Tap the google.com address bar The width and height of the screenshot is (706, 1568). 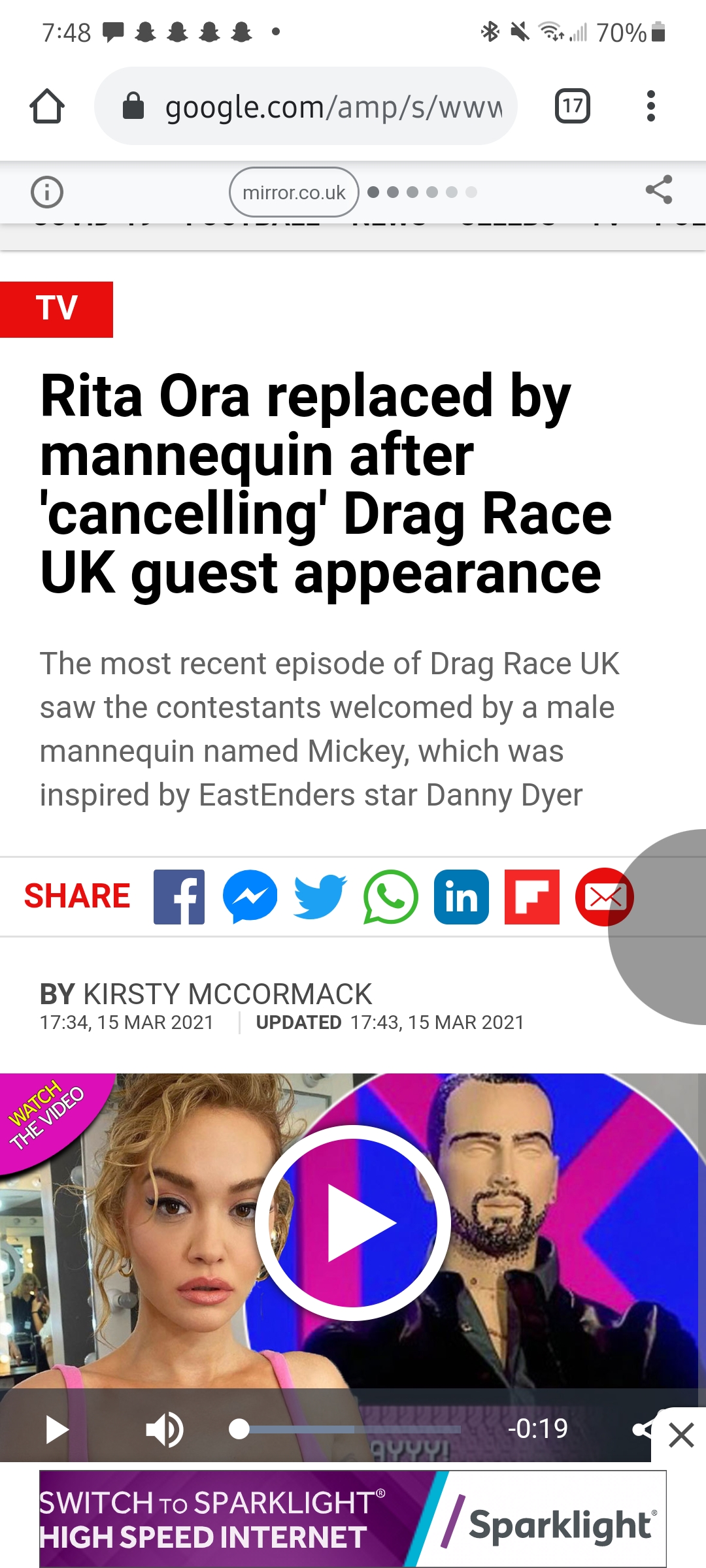[306, 106]
